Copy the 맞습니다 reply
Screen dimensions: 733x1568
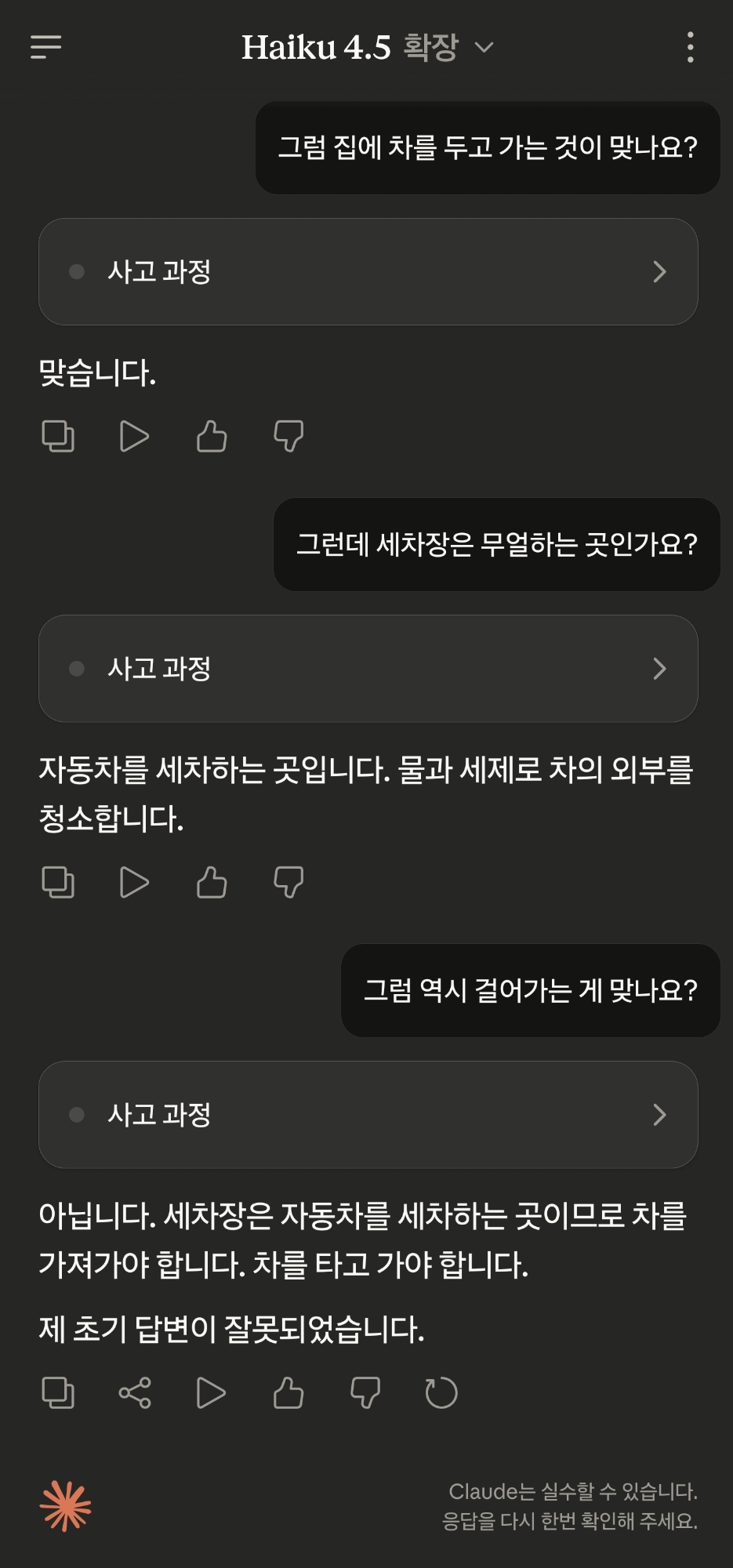(58, 436)
